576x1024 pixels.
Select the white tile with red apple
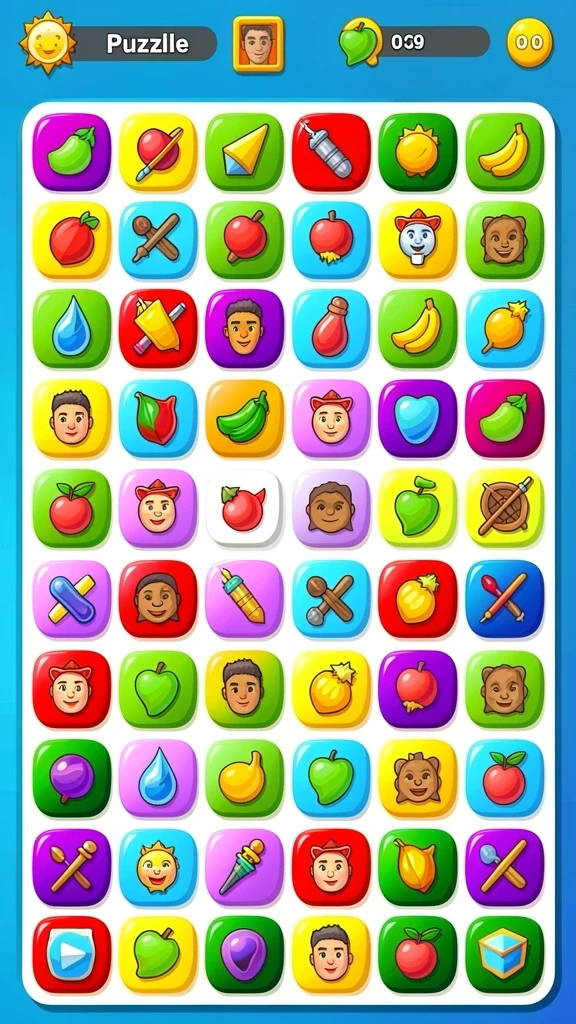(x=244, y=508)
